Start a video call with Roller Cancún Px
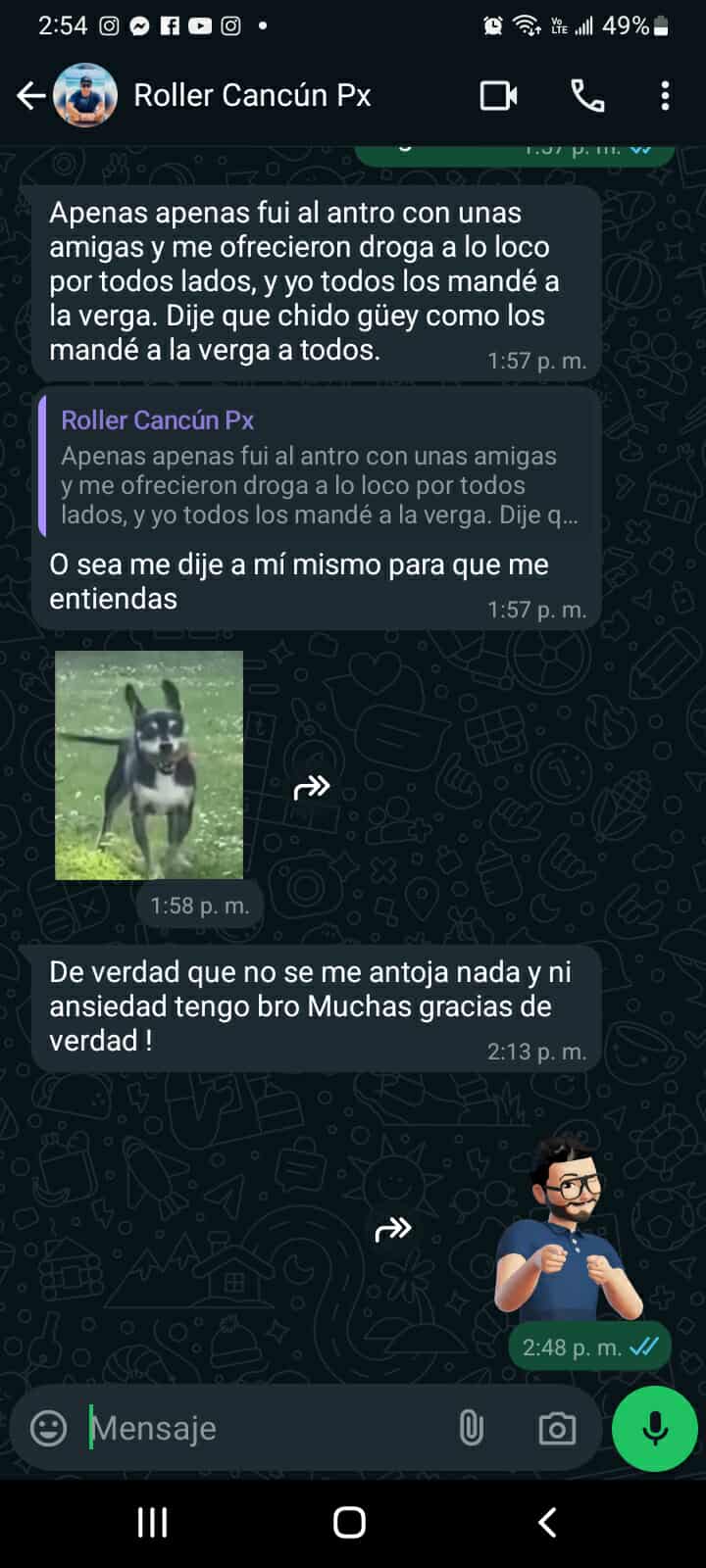Viewport: 706px width, 1568px height. click(498, 96)
